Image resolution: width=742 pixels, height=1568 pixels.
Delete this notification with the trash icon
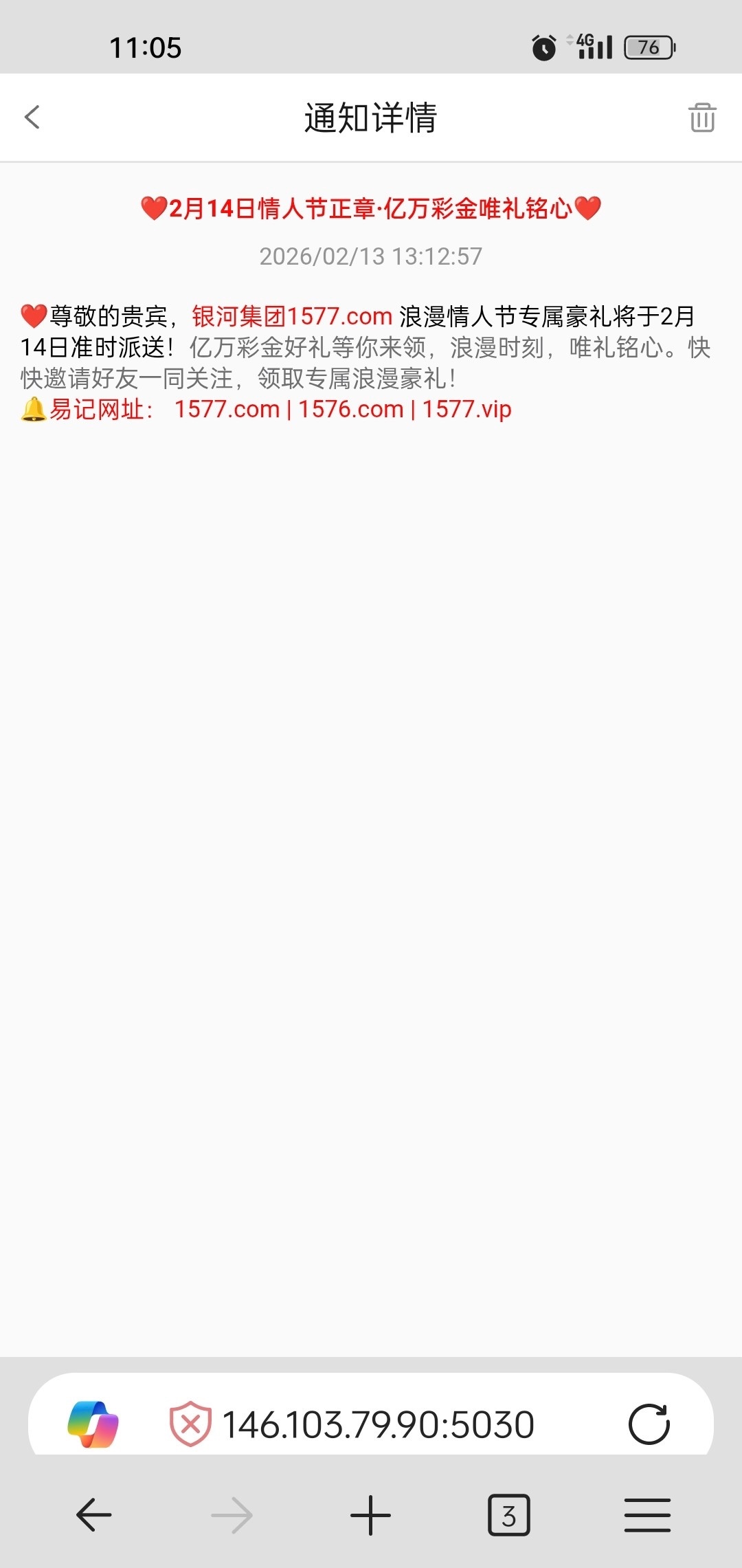click(702, 118)
